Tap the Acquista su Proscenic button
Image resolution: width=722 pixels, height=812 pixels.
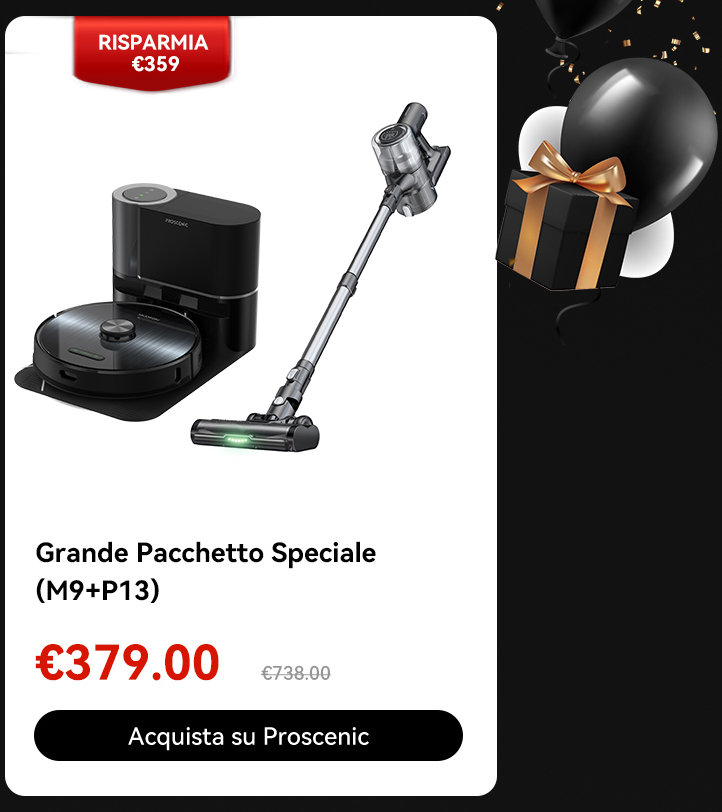point(248,736)
